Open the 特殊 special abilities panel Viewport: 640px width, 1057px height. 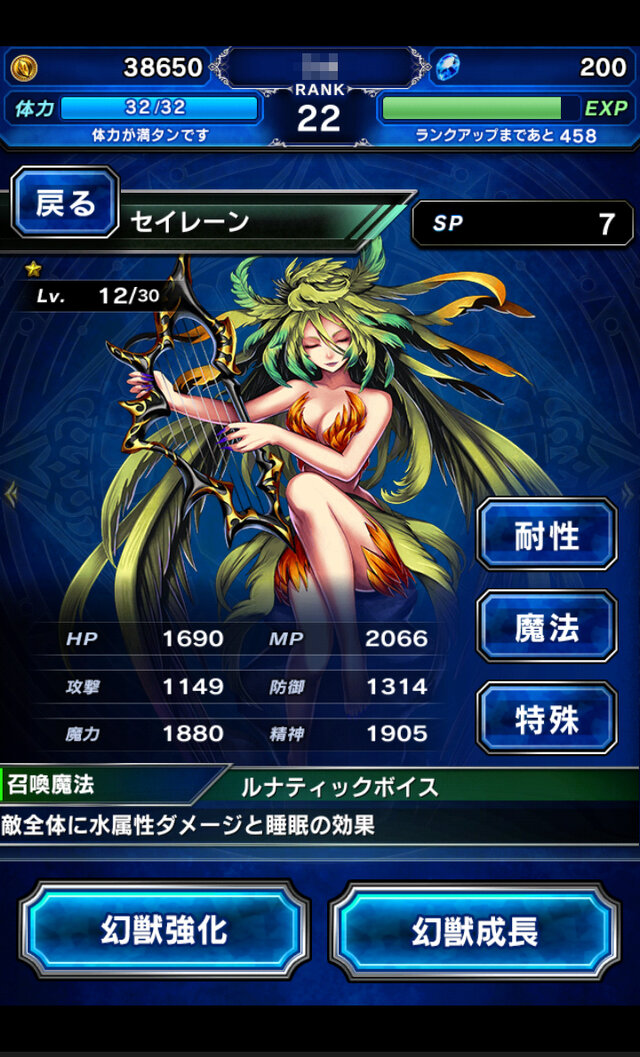[547, 718]
